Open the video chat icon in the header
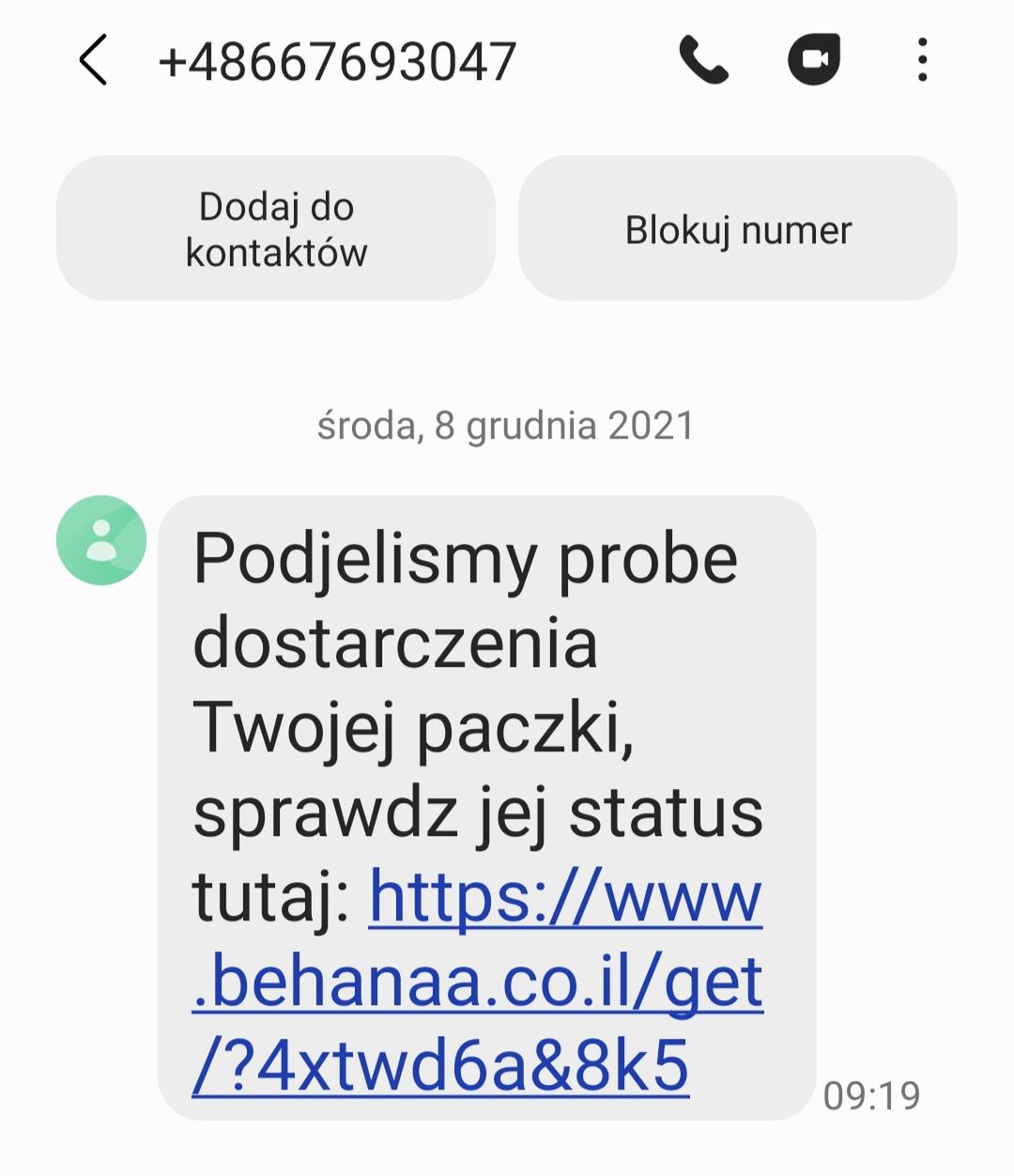1014x1176 pixels. point(815,61)
